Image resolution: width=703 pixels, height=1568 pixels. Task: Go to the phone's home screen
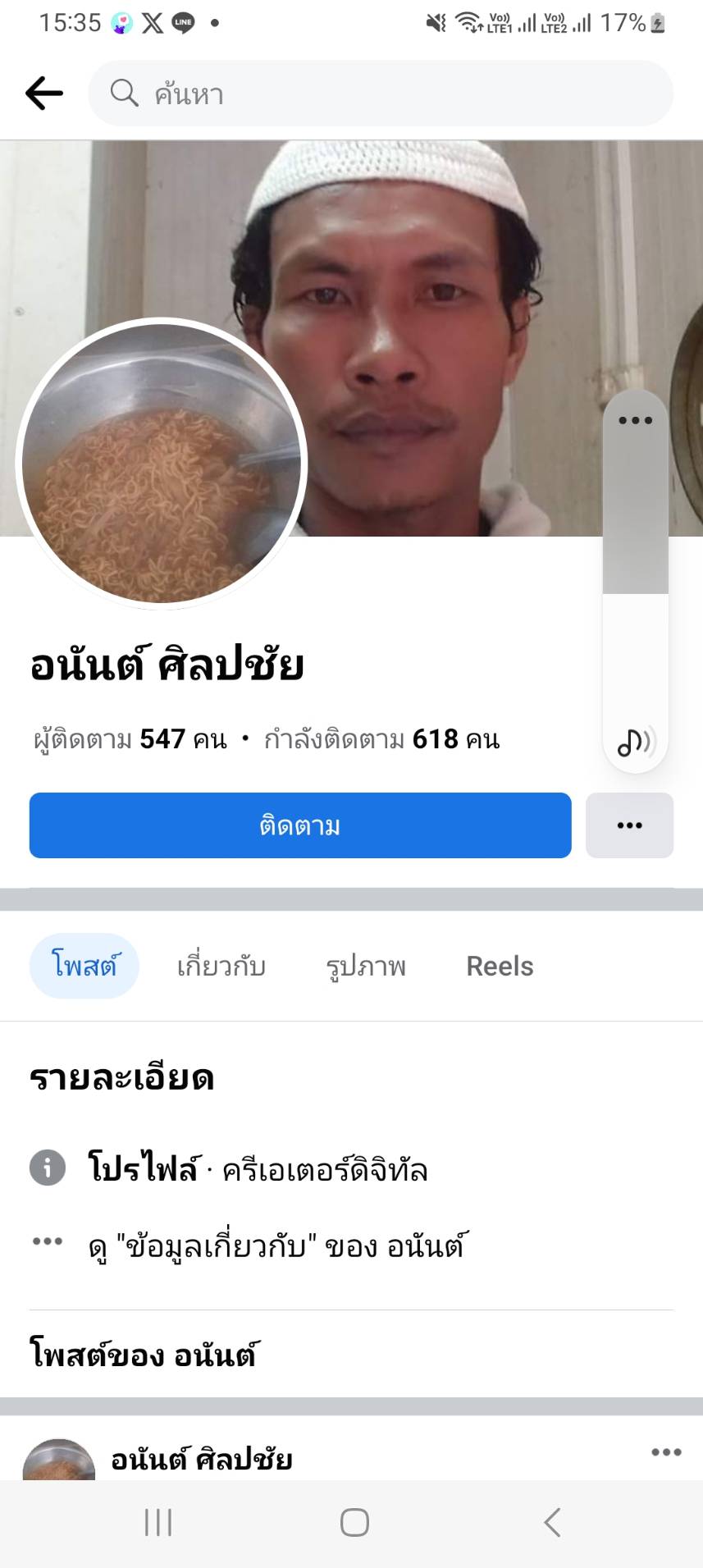[x=354, y=1523]
